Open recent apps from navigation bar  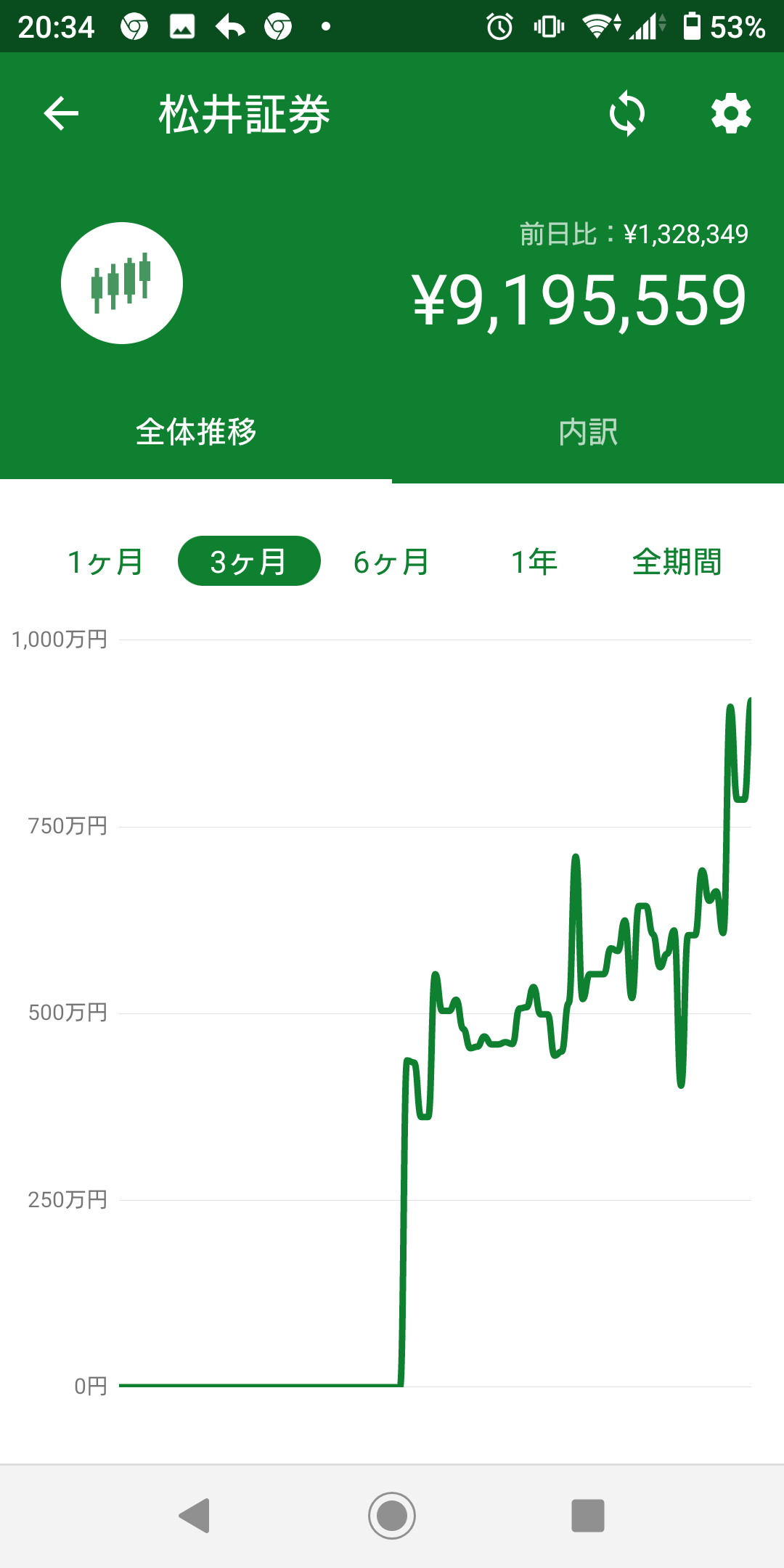[x=587, y=1516]
